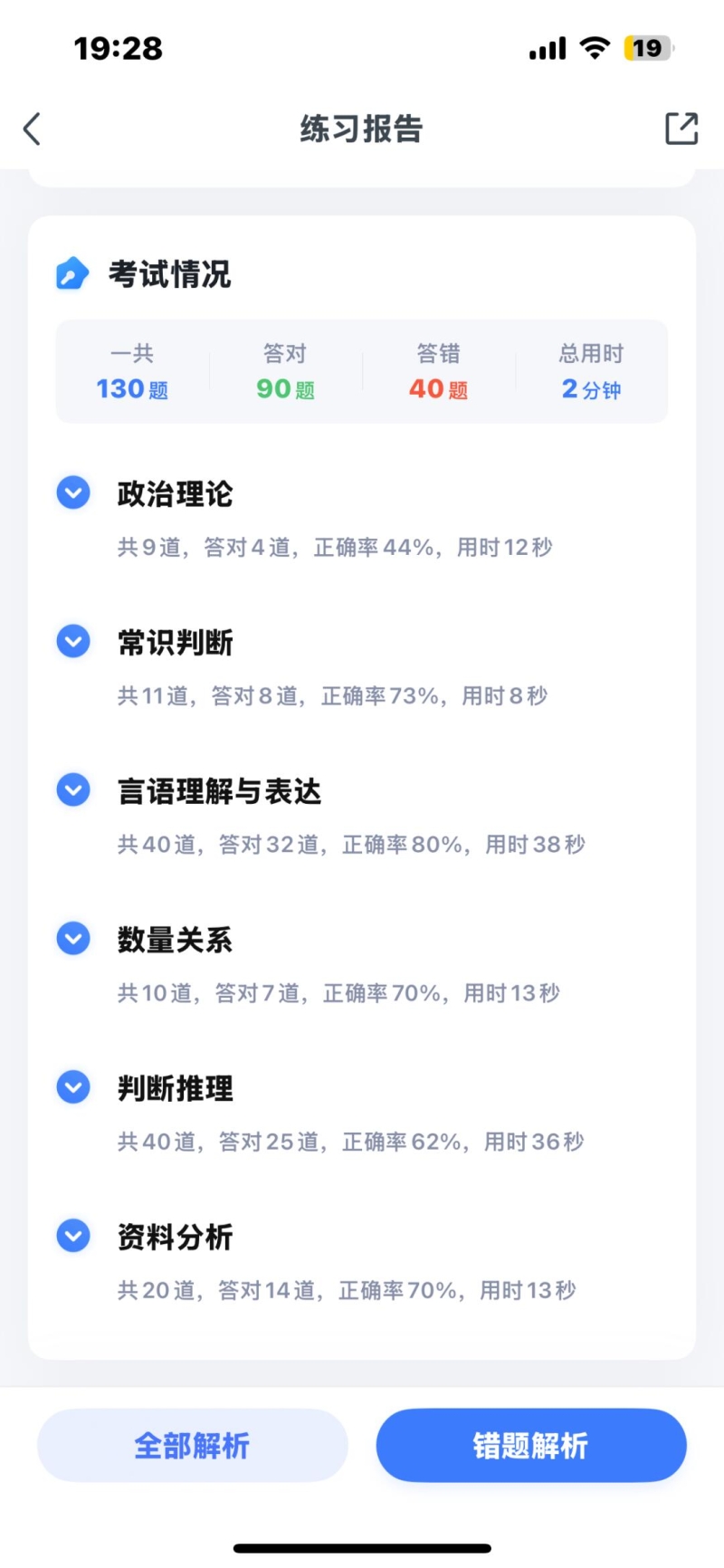Screen dimensions: 724x1568
Task: Share the practice report
Action: 681,129
